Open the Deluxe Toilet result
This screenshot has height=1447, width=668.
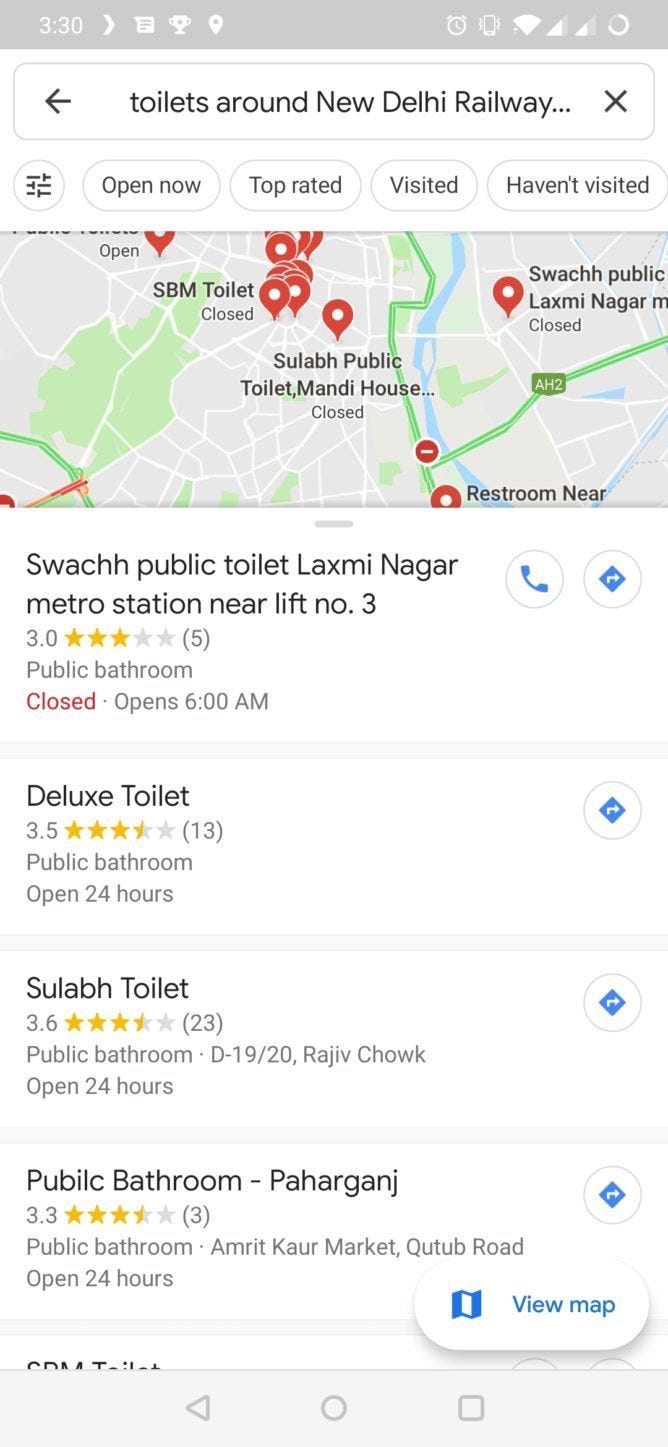[290, 844]
